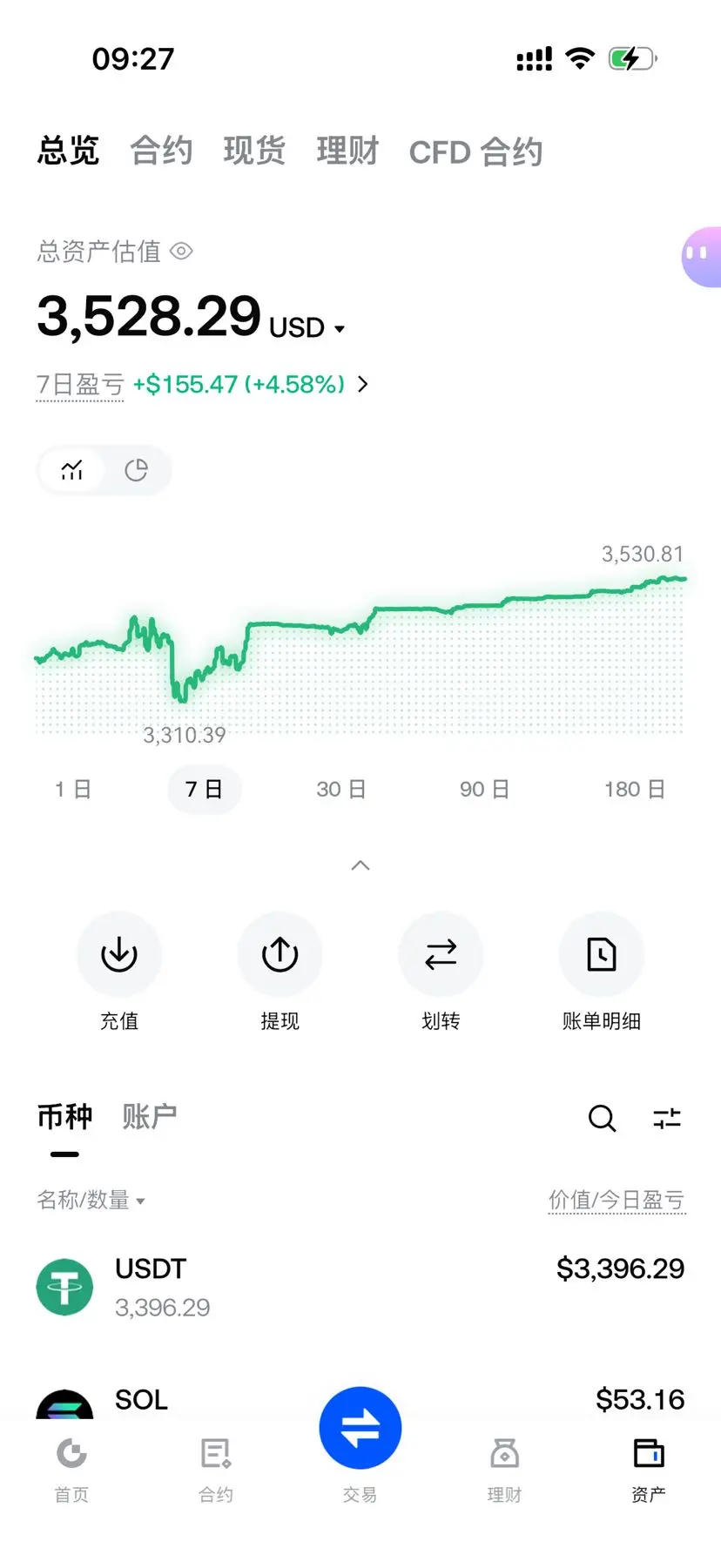Image resolution: width=721 pixels, height=1568 pixels.
Task: Open the USD currency dropdown
Action: pos(308,328)
